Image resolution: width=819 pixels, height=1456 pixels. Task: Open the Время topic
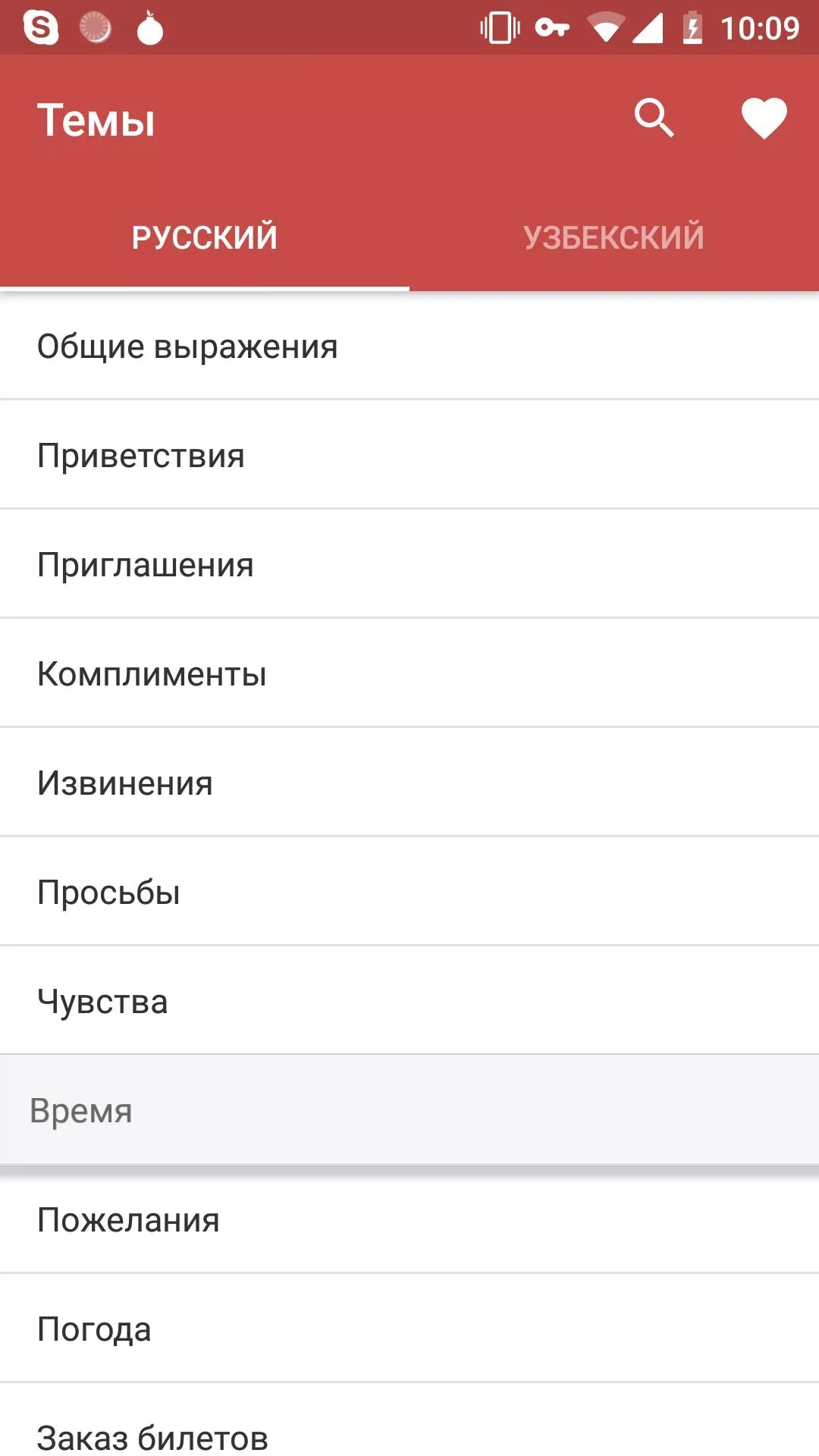[409, 1110]
